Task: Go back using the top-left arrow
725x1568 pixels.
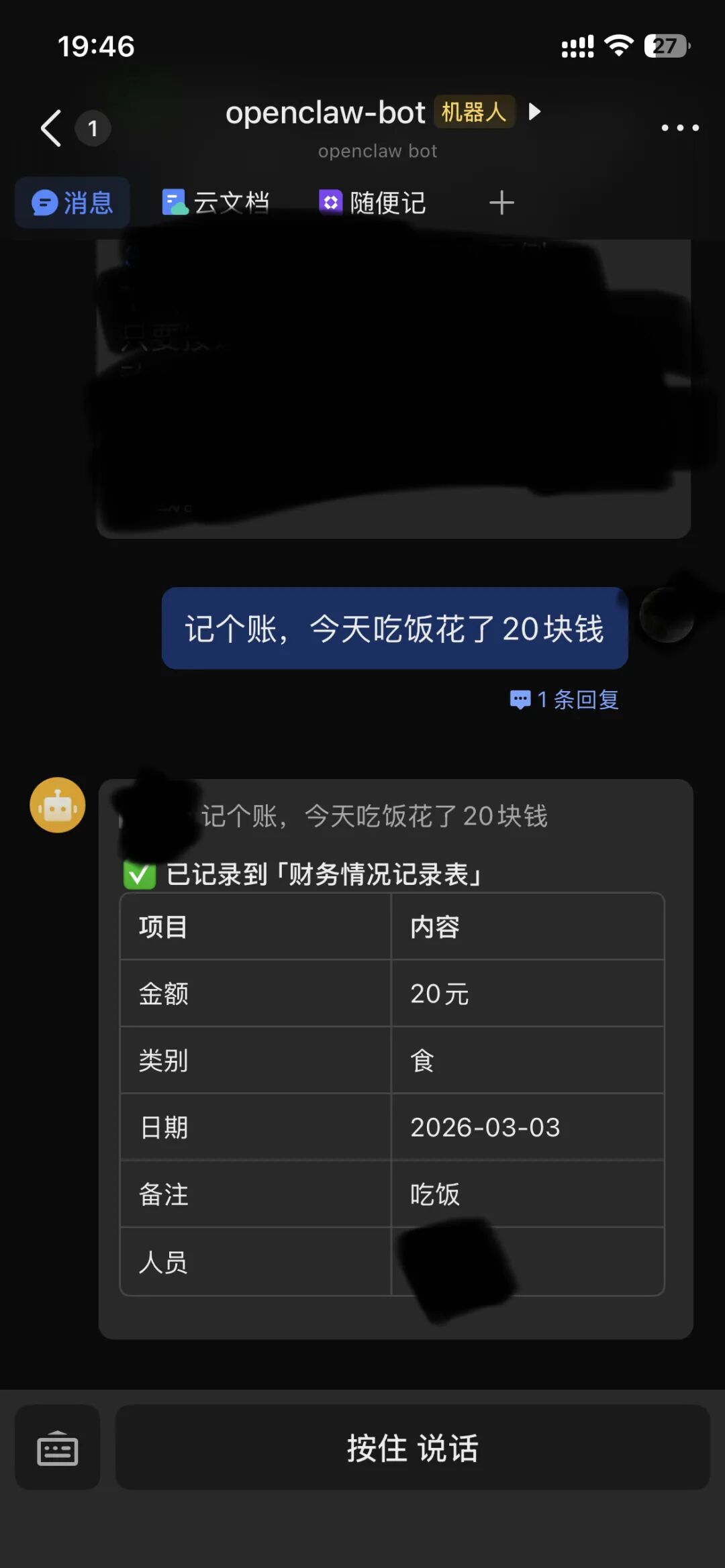Action: click(51, 127)
